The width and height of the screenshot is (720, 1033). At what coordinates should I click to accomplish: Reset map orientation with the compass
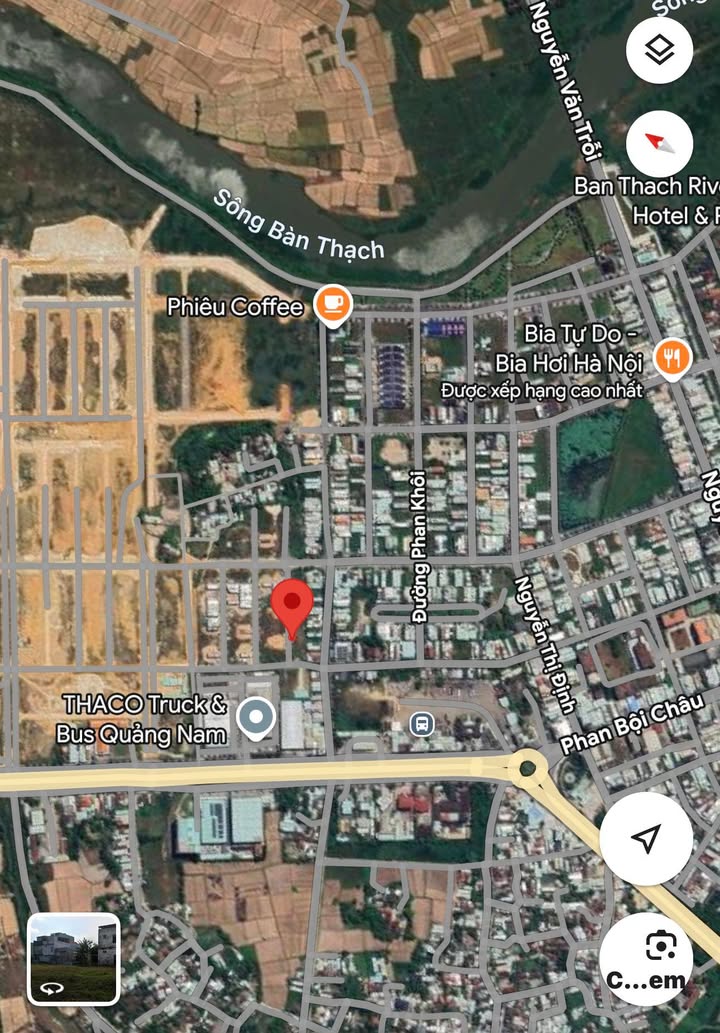click(659, 144)
